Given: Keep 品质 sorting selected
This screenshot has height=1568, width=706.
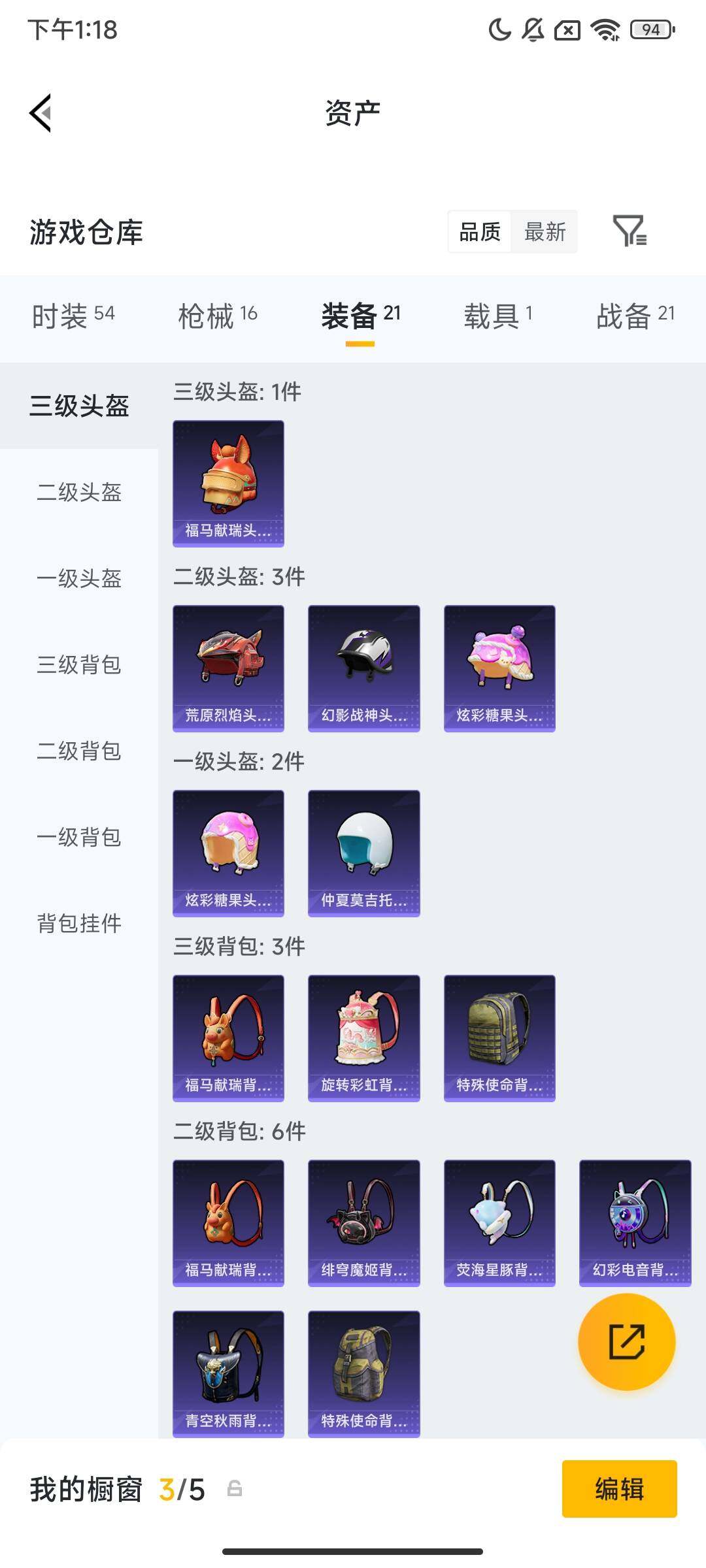Looking at the screenshot, I should pyautogui.click(x=482, y=232).
